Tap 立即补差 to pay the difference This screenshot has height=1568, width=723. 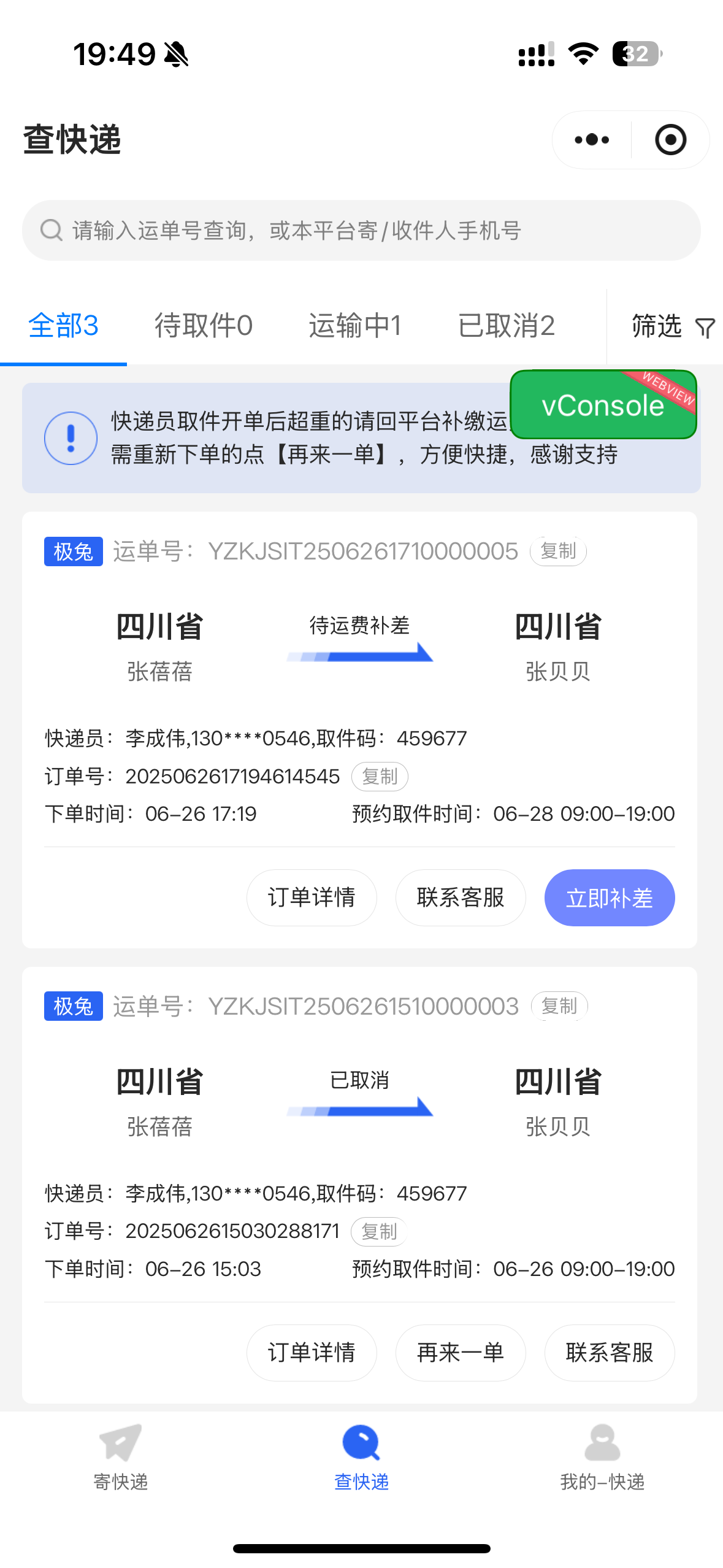(610, 897)
